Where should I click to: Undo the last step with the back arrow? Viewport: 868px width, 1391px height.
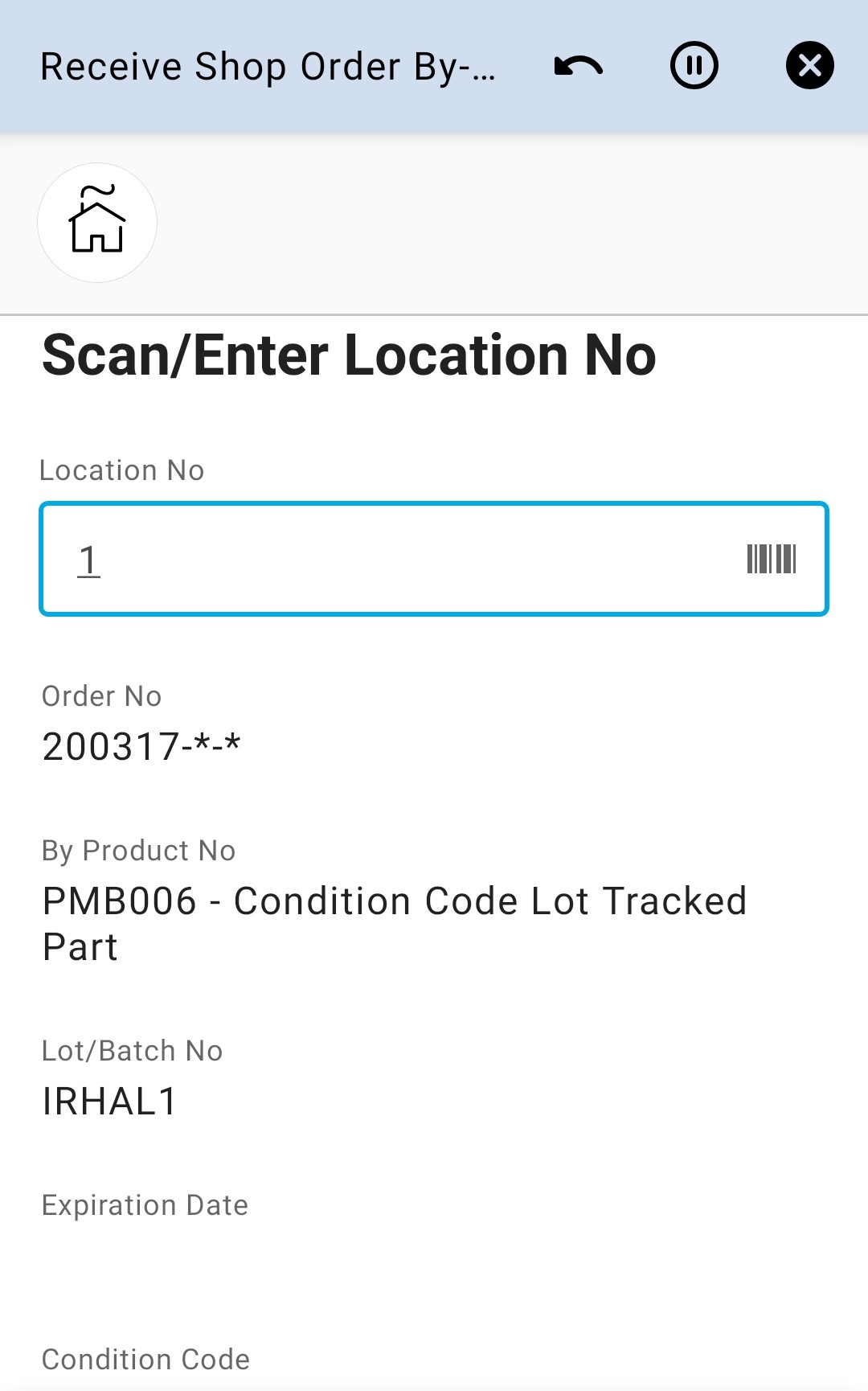pos(578,66)
